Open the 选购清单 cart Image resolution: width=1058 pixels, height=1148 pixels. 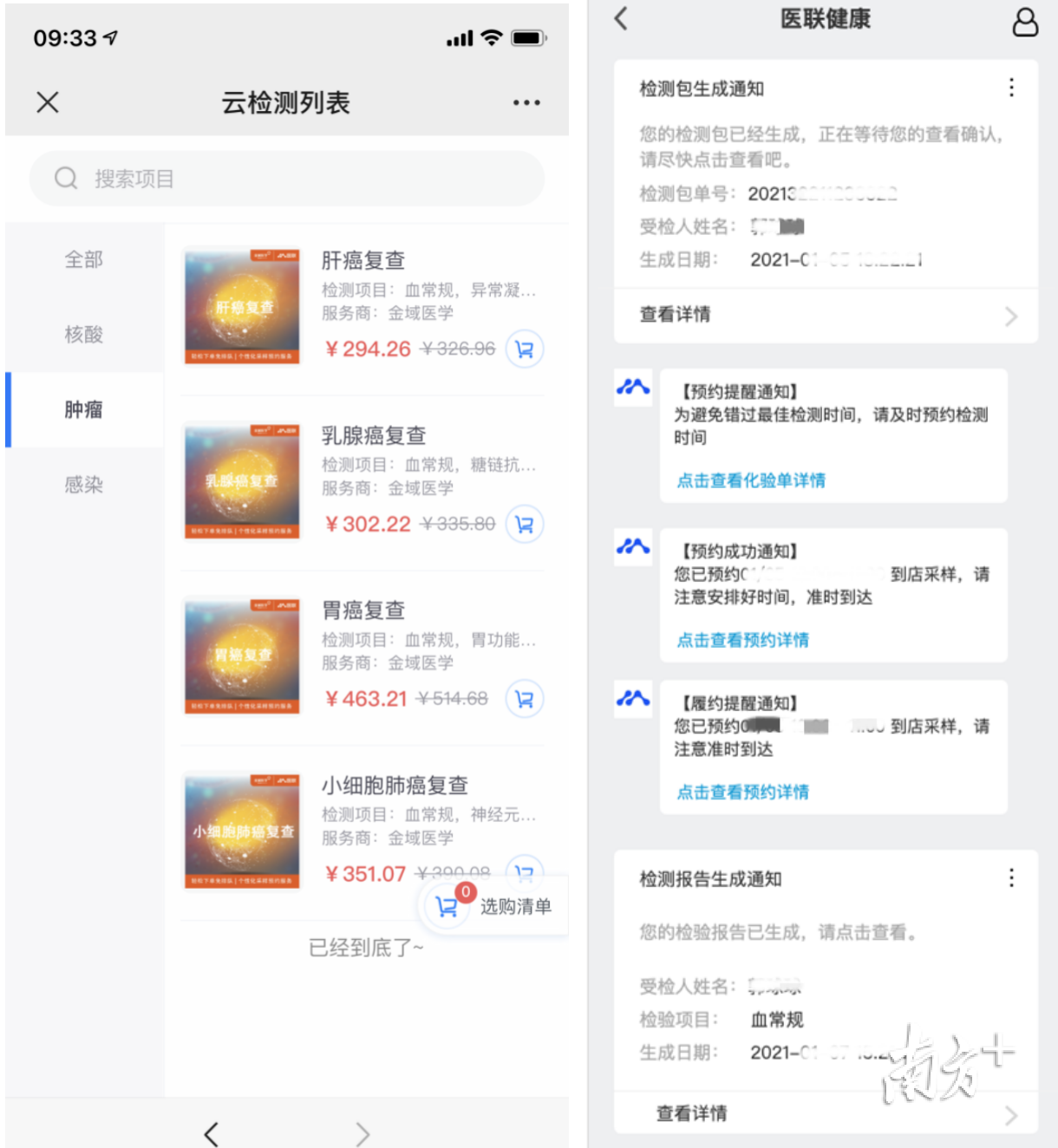point(496,907)
